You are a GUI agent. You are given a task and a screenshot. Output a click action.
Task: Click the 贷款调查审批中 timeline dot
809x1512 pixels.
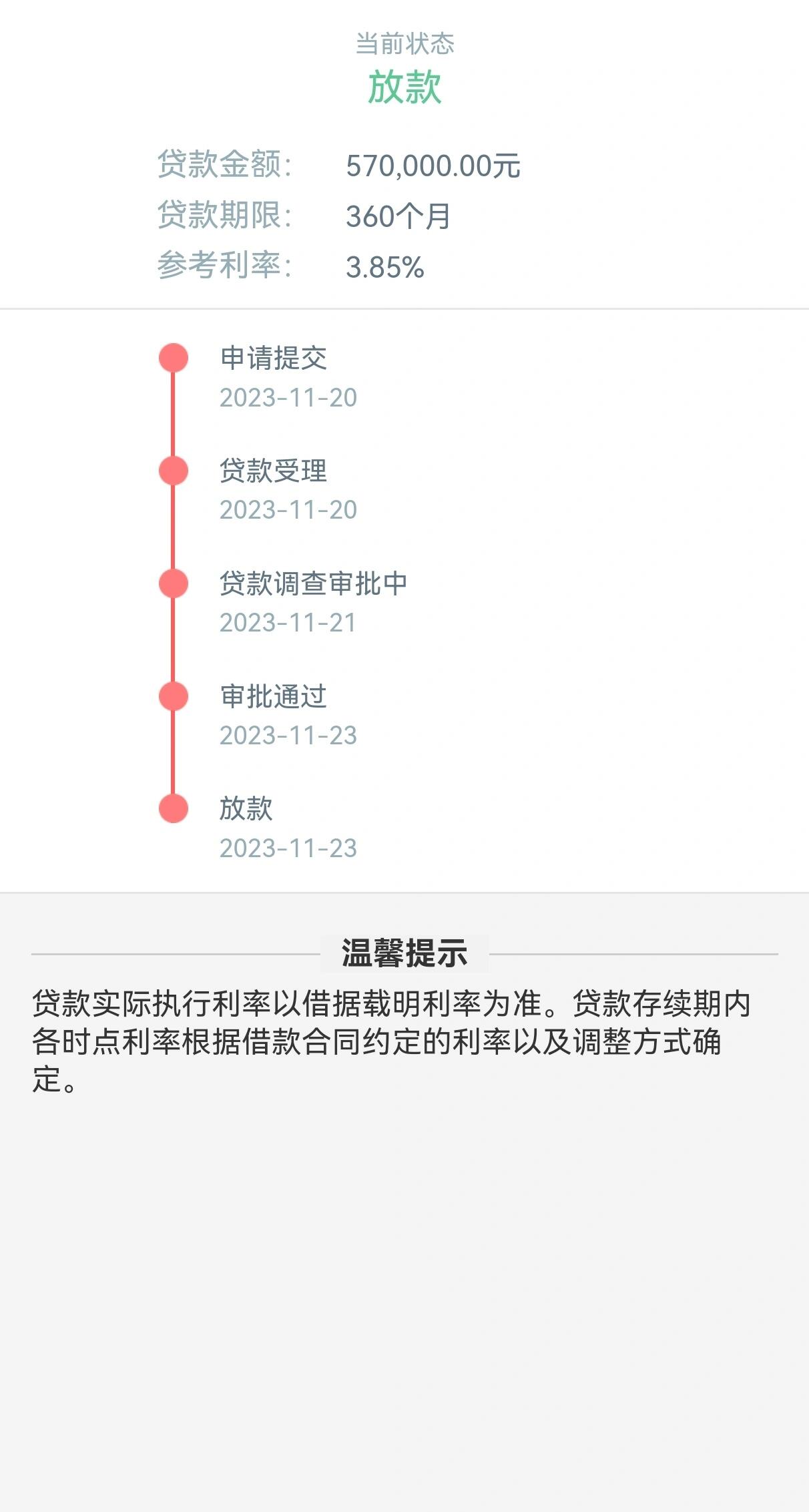point(173,583)
